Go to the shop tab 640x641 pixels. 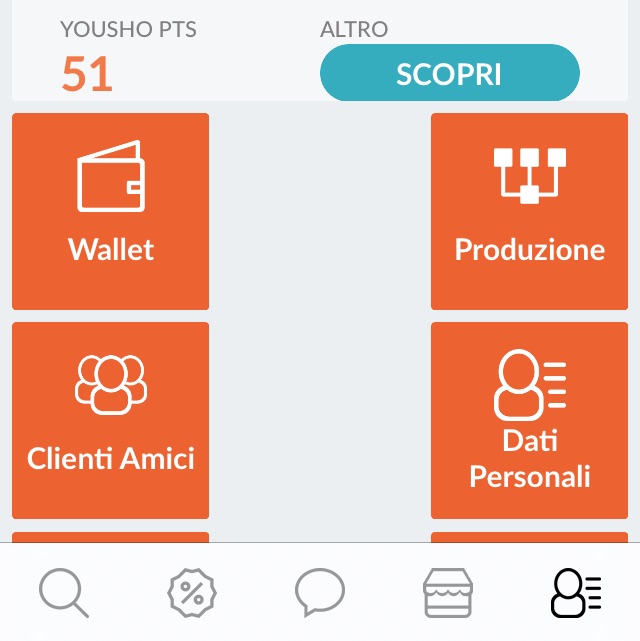pos(447,593)
